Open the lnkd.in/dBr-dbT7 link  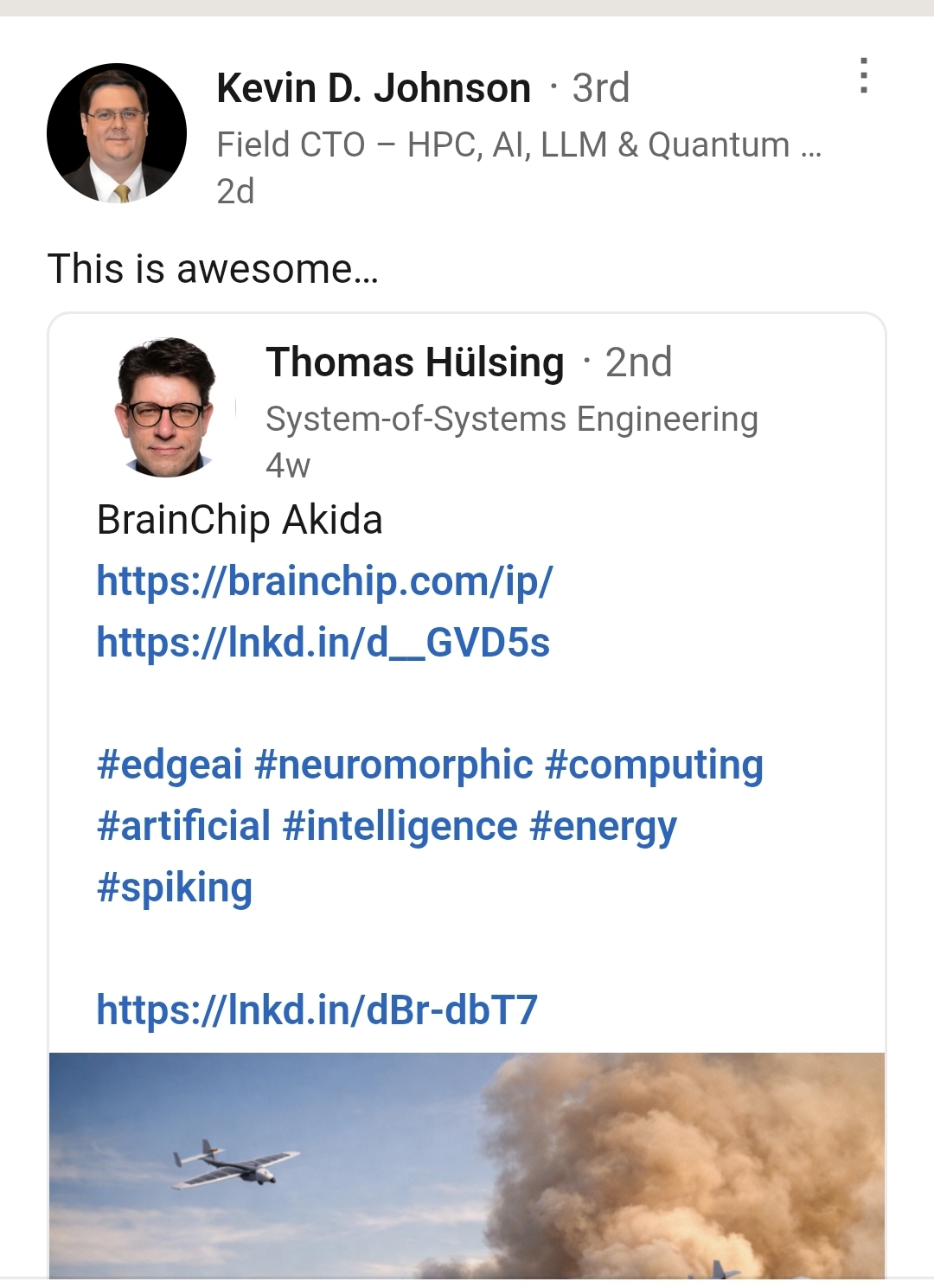317,1009
